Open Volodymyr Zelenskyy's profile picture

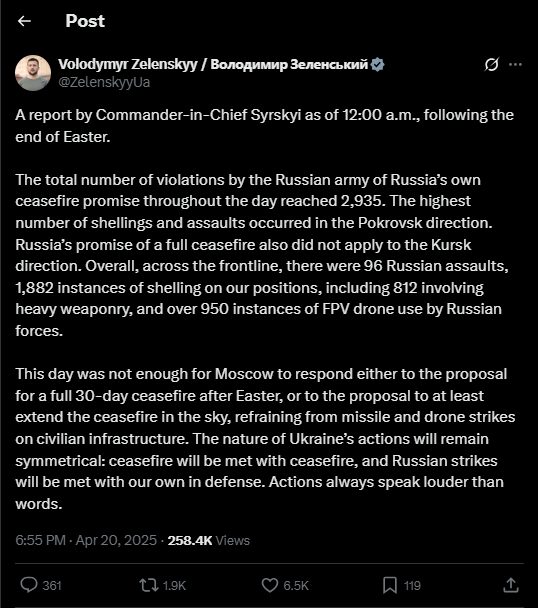click(x=33, y=73)
